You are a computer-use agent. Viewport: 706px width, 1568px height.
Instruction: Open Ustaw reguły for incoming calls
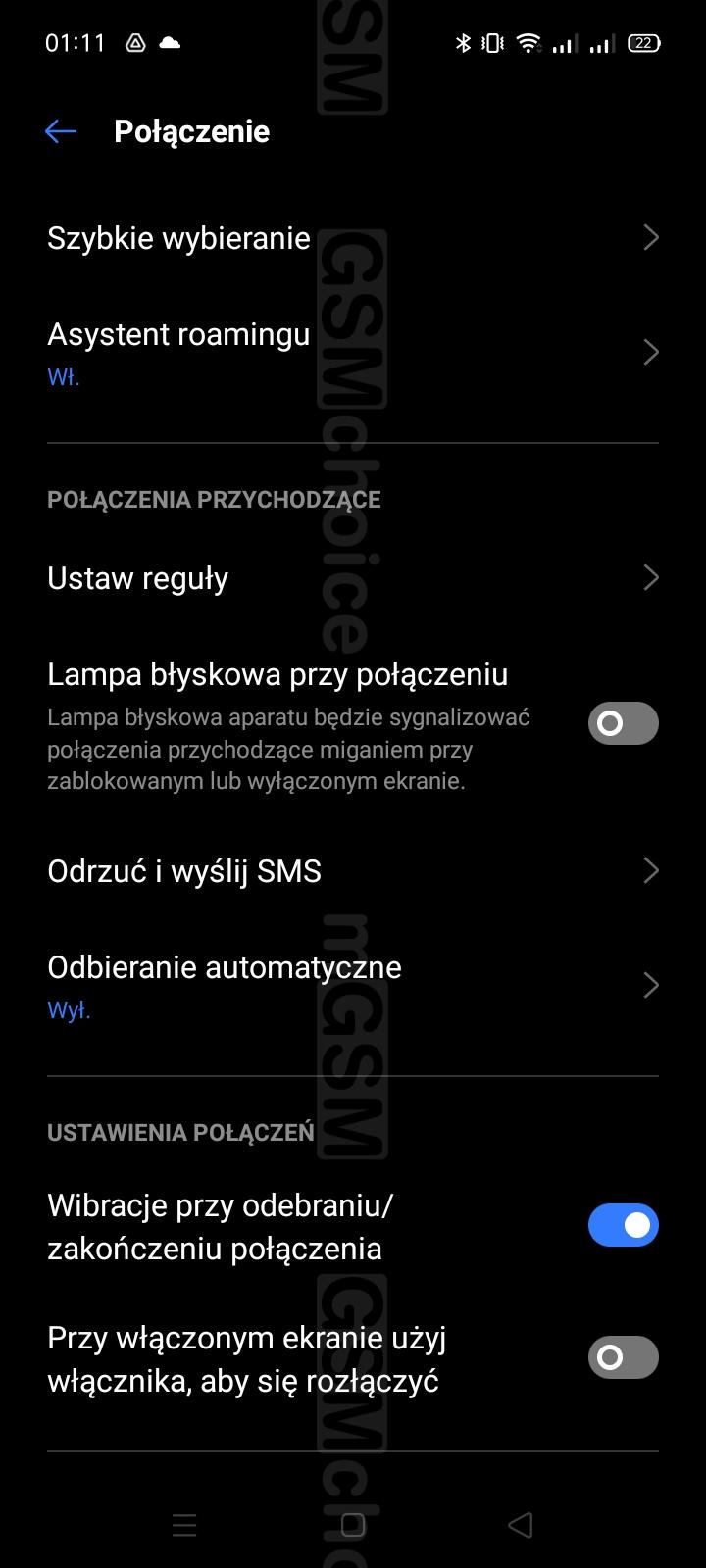353,578
